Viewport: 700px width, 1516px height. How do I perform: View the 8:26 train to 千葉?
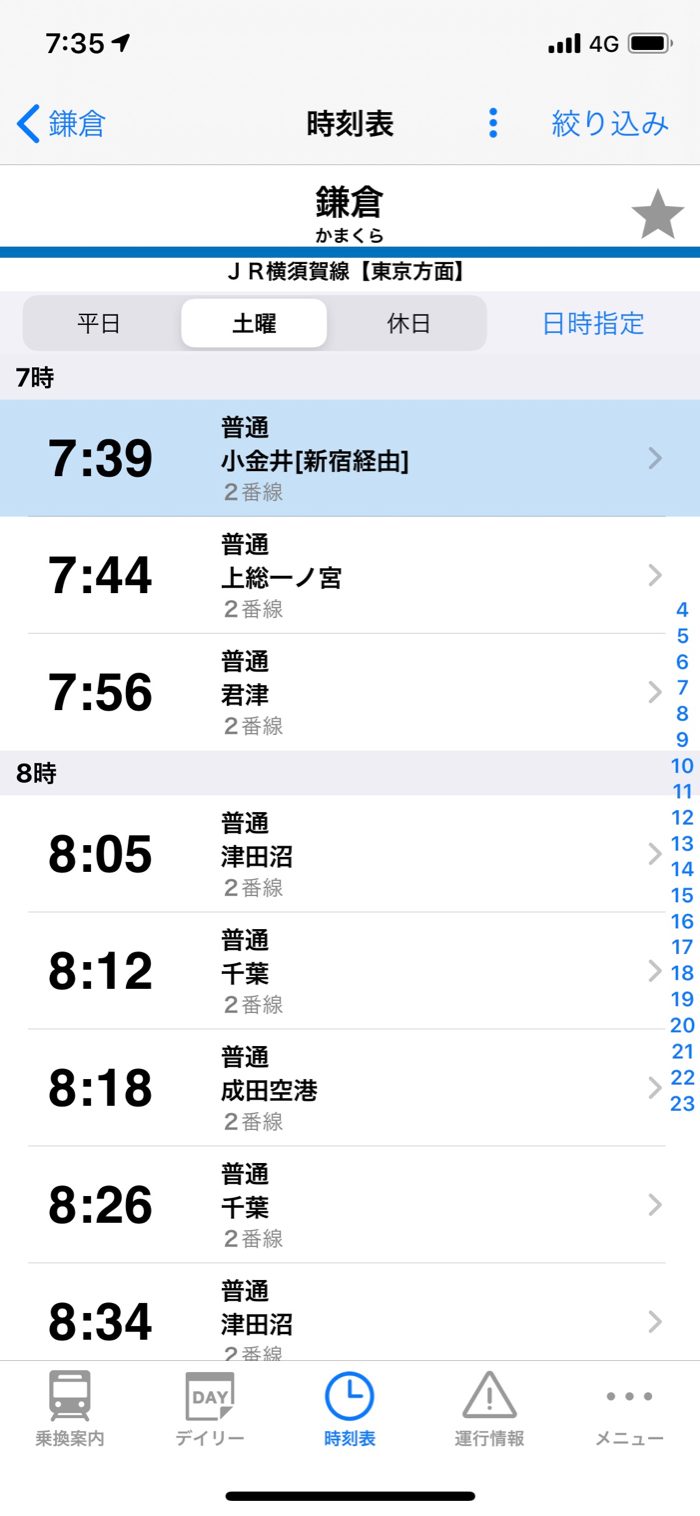350,1205
